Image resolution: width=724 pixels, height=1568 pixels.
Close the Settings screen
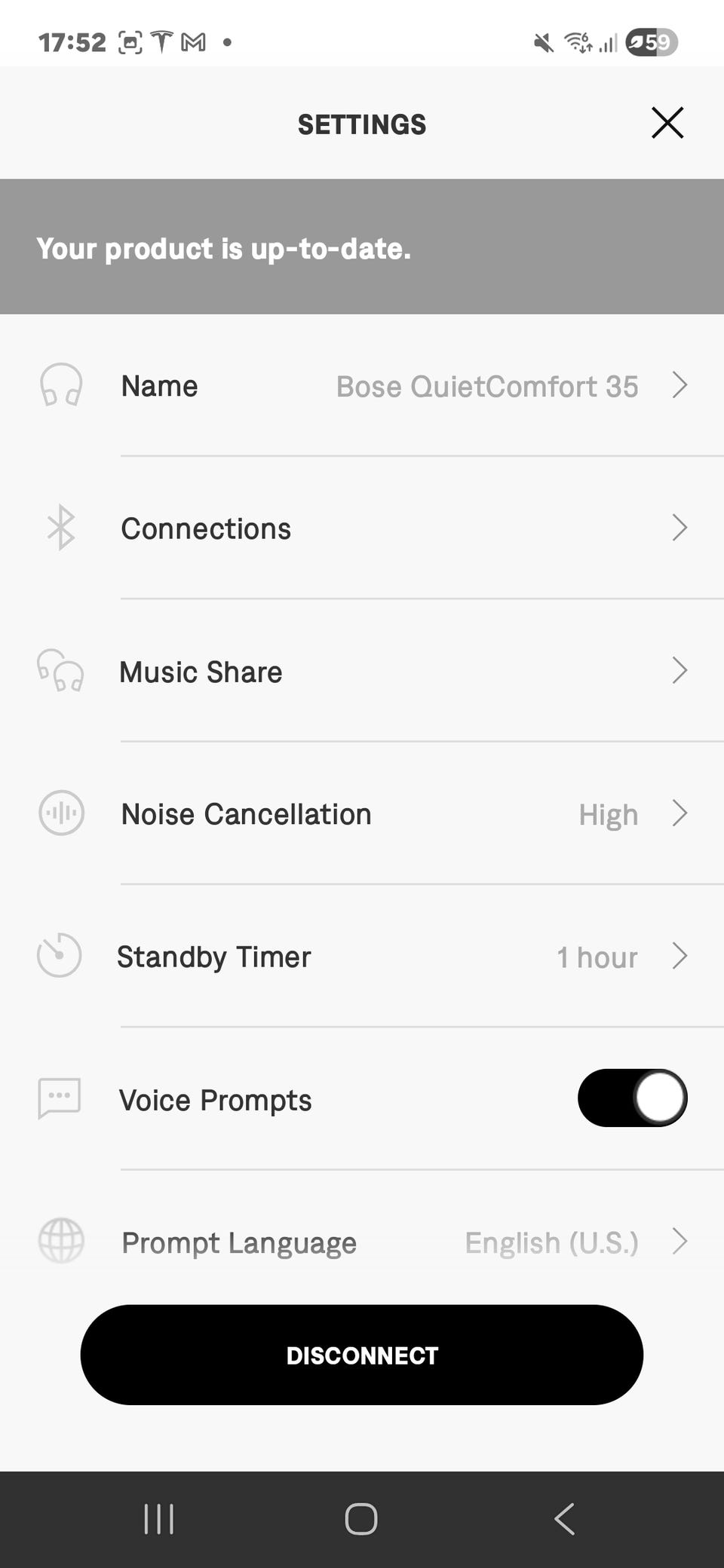[667, 123]
